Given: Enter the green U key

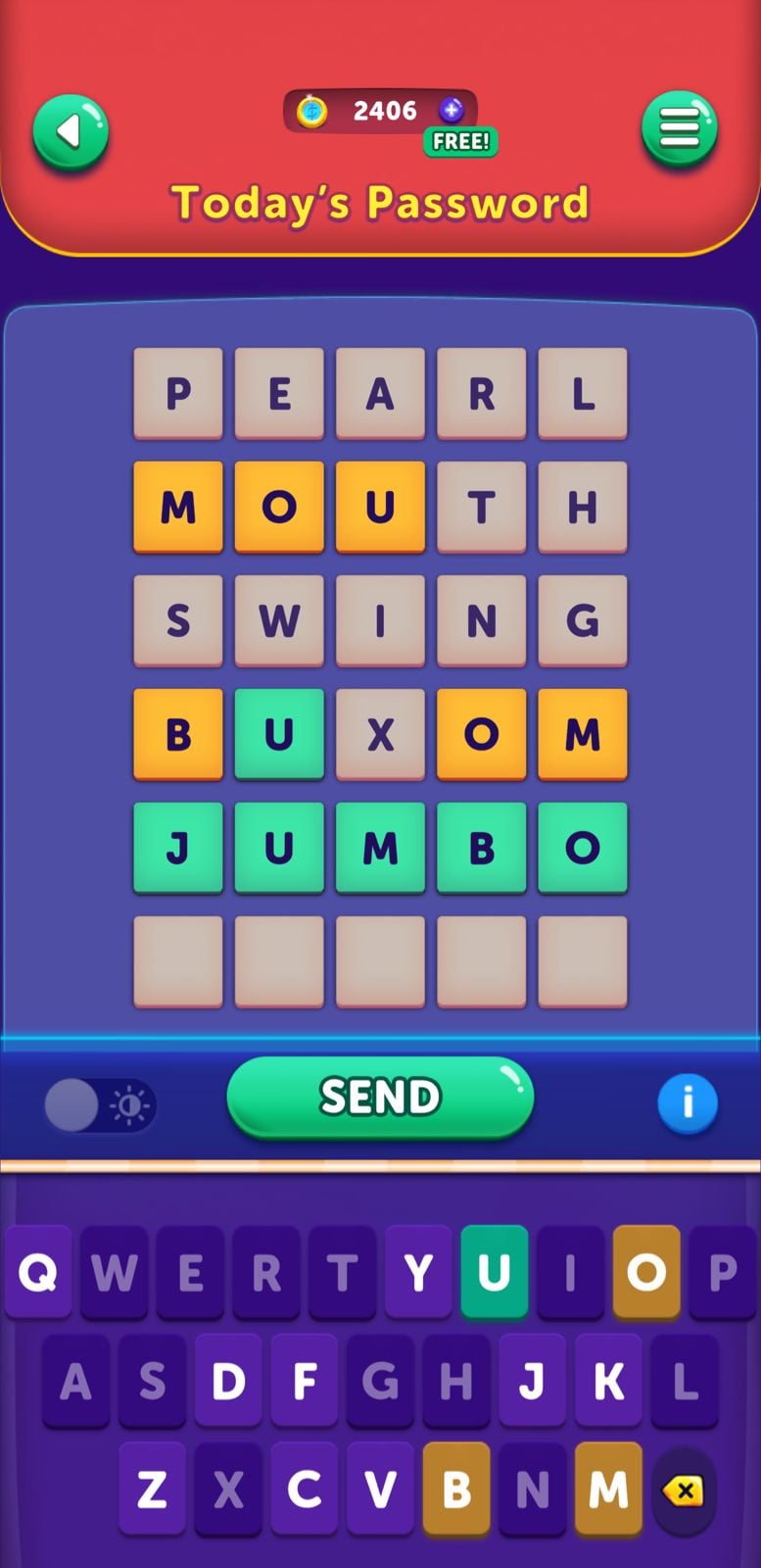Looking at the screenshot, I should 495,1272.
